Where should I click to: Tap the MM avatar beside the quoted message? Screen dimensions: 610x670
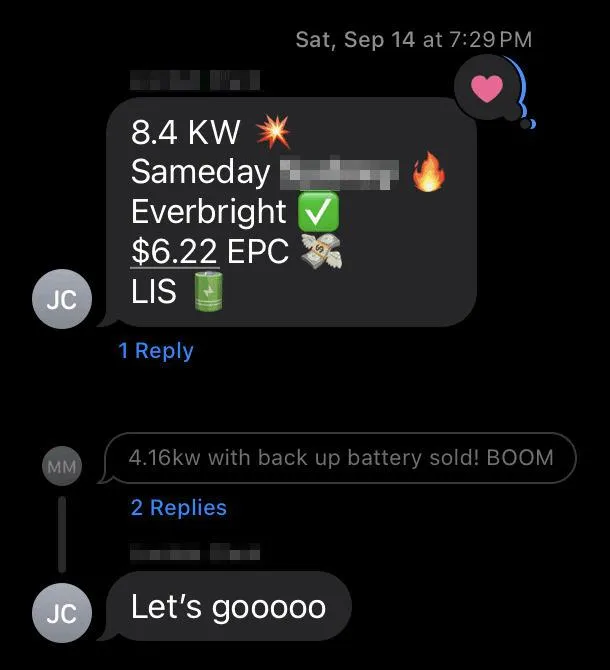coord(60,466)
